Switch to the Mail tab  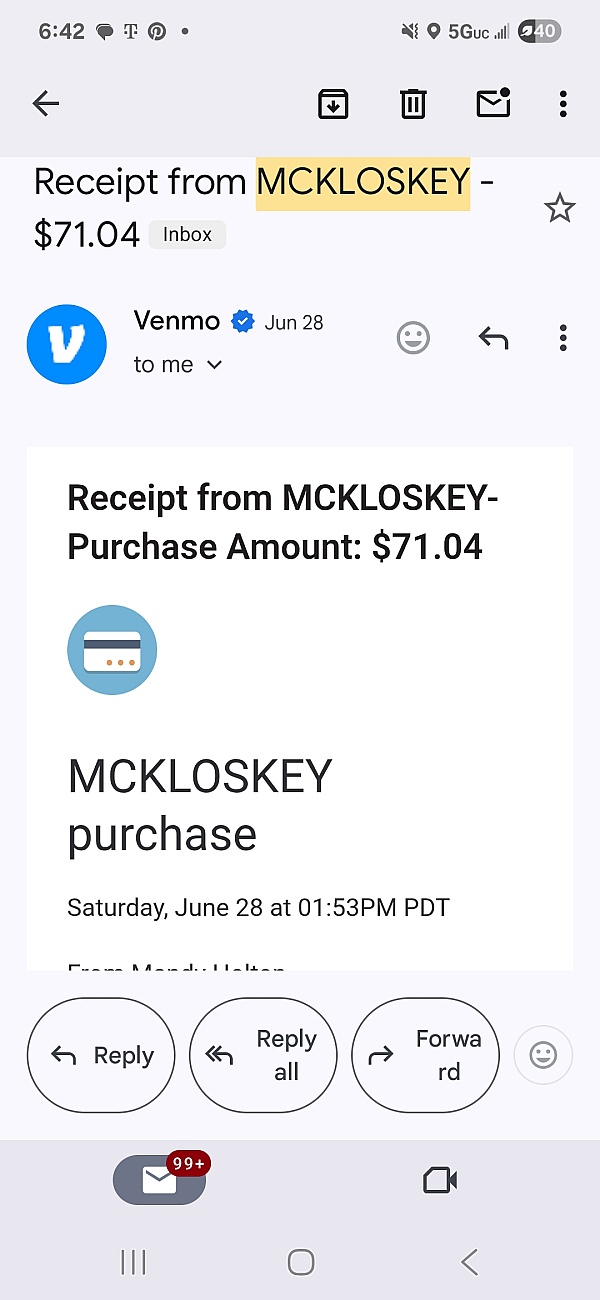click(x=160, y=1180)
